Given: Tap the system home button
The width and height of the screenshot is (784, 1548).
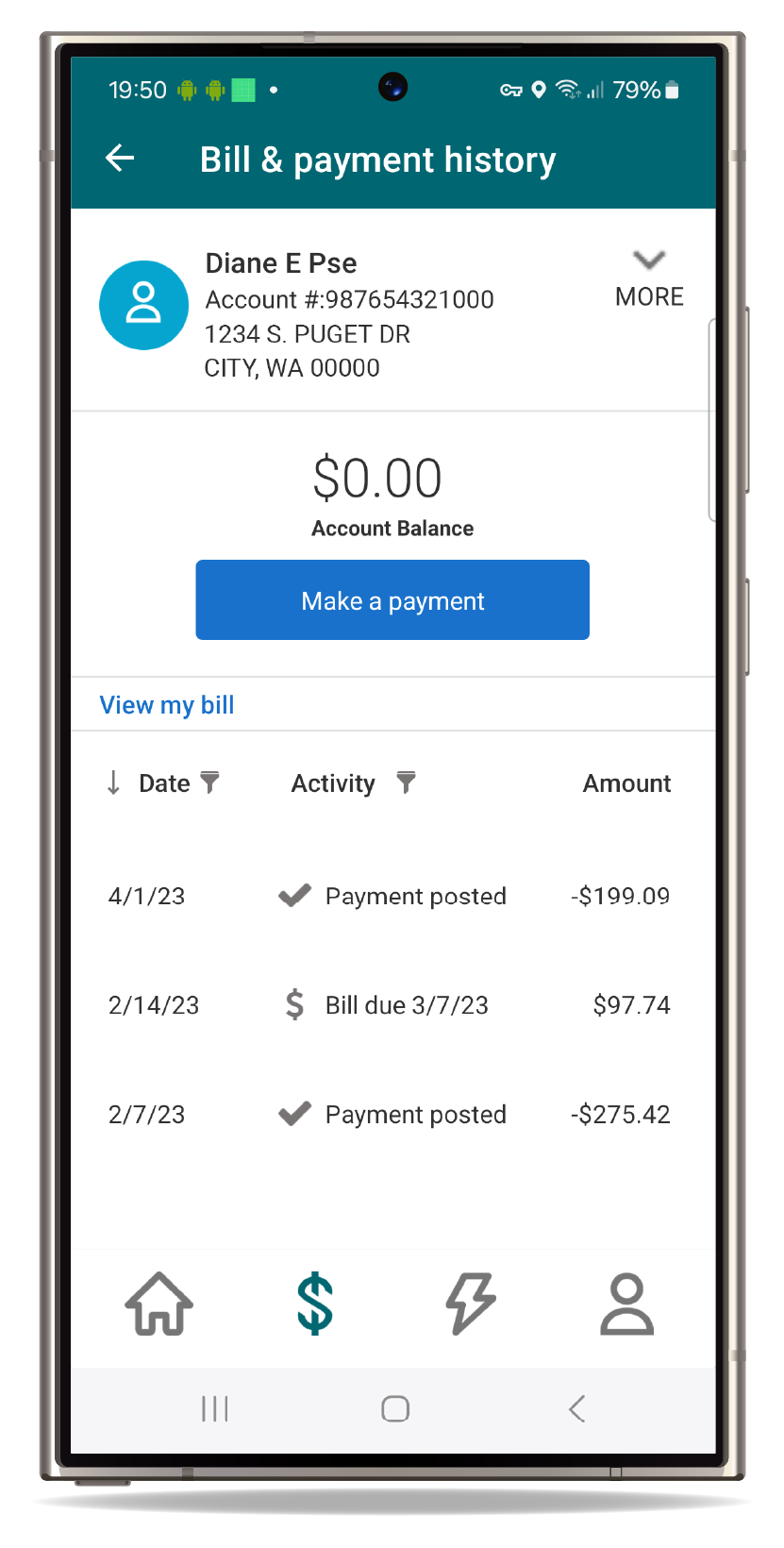Looking at the screenshot, I should (x=395, y=1409).
